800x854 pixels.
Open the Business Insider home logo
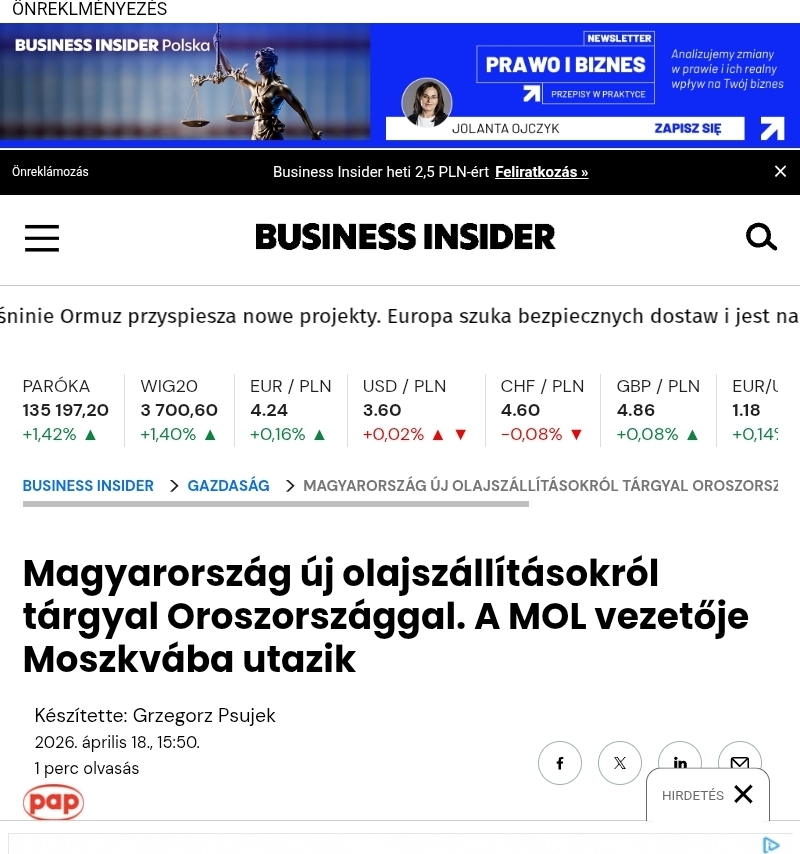[405, 237]
